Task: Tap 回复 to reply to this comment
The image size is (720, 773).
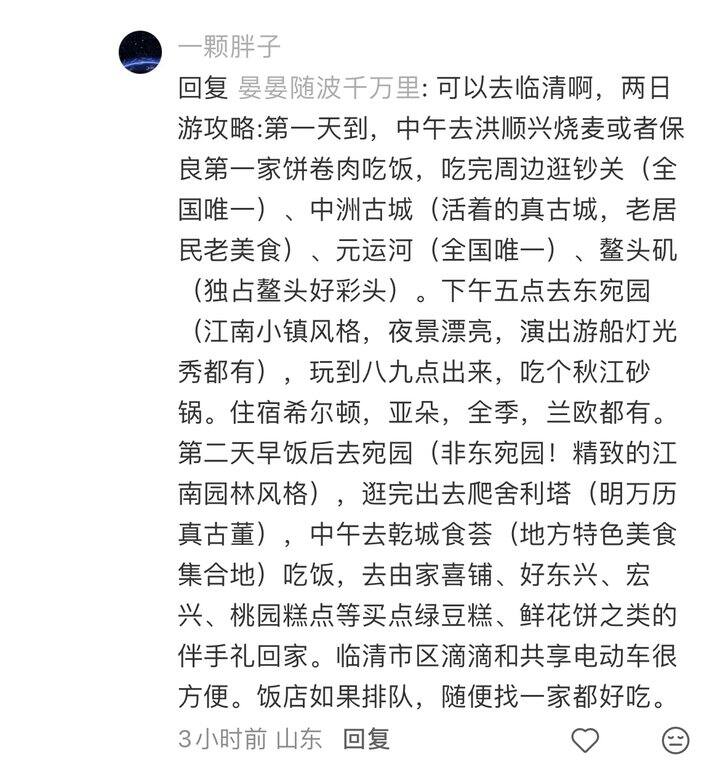Action: (366, 739)
